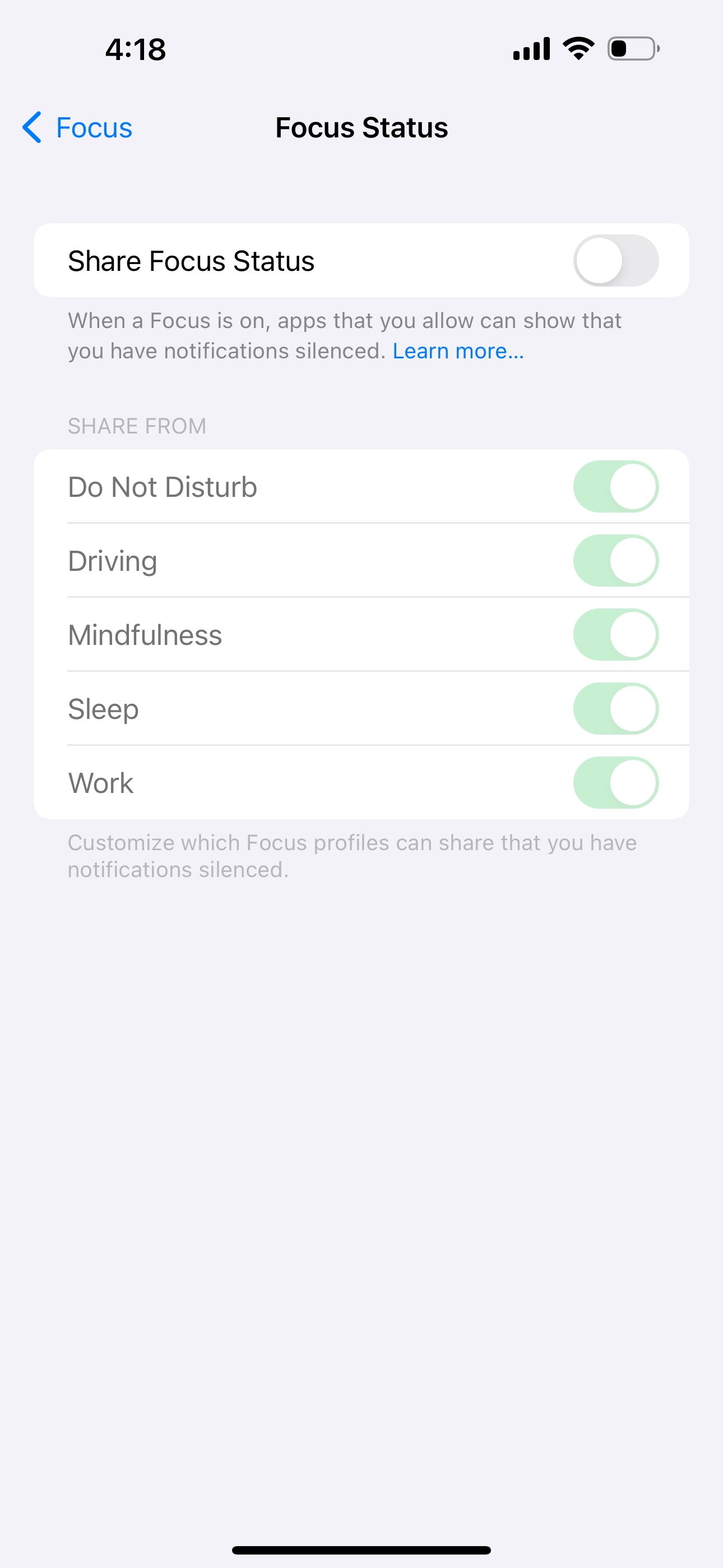Toggle the Driving switch
723x1568 pixels.
click(x=615, y=561)
